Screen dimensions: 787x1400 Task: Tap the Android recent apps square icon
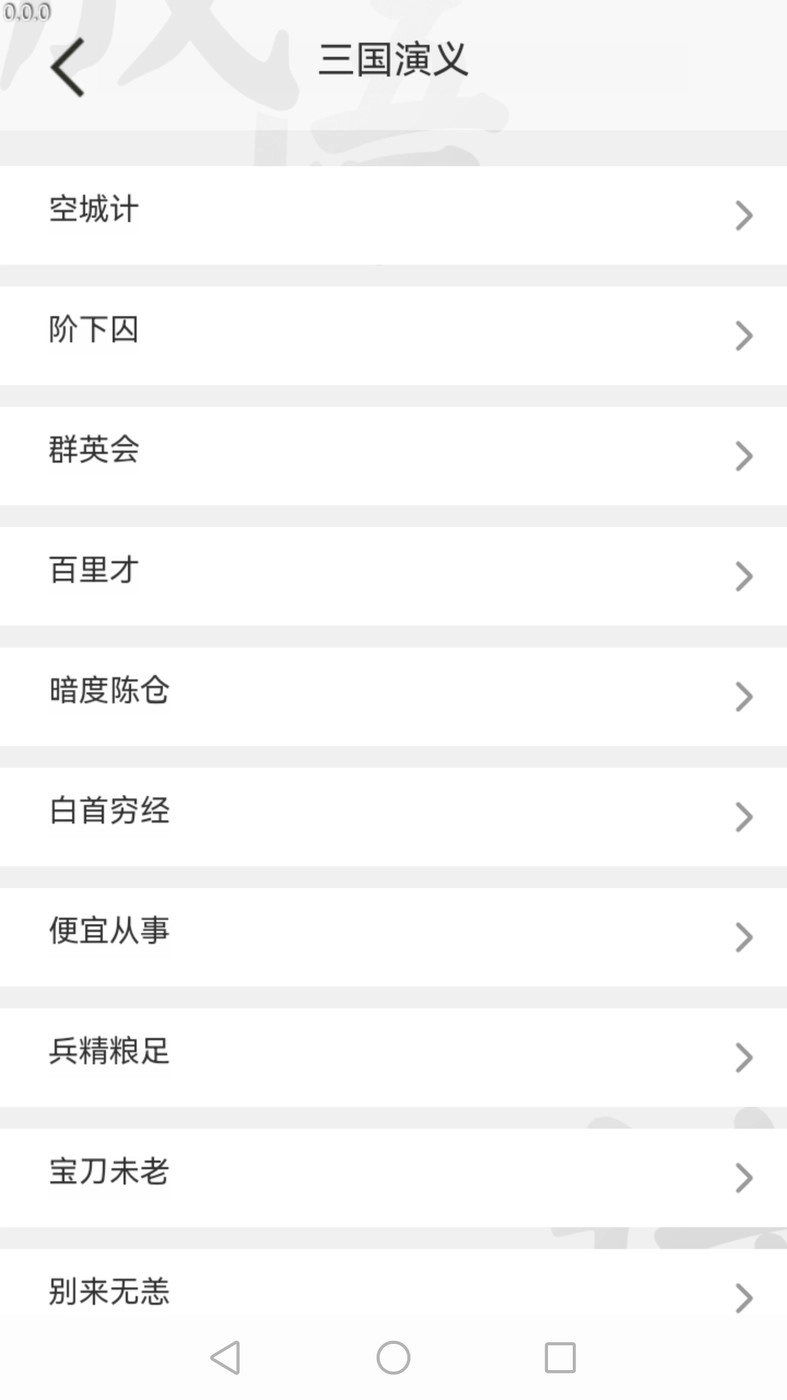tap(560, 1358)
